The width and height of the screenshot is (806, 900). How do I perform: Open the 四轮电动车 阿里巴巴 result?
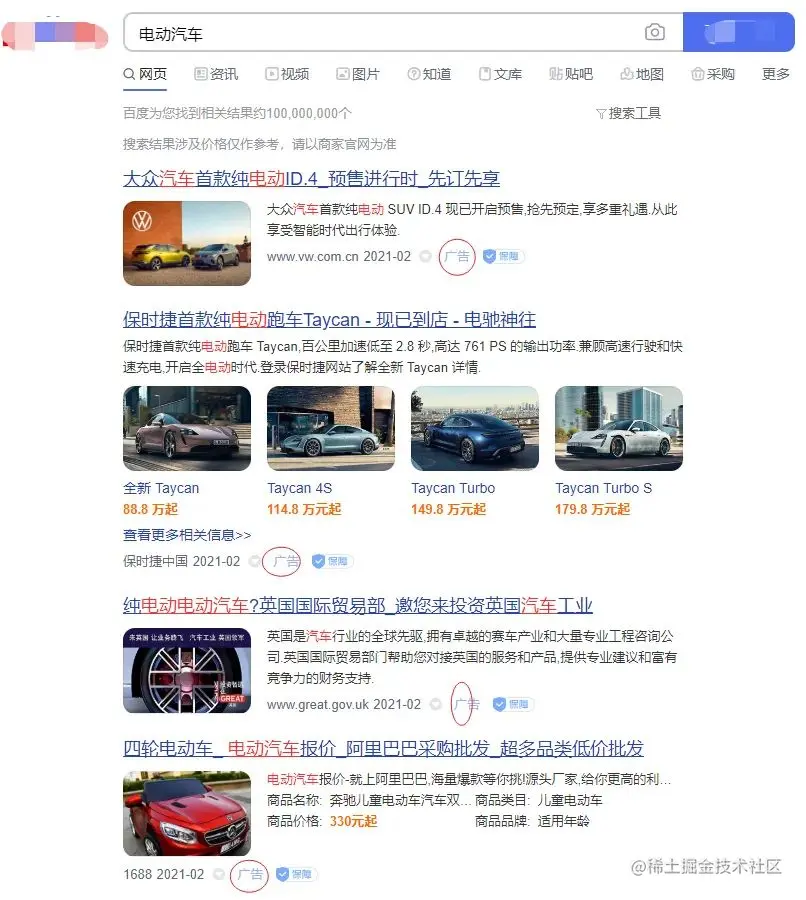point(383,749)
